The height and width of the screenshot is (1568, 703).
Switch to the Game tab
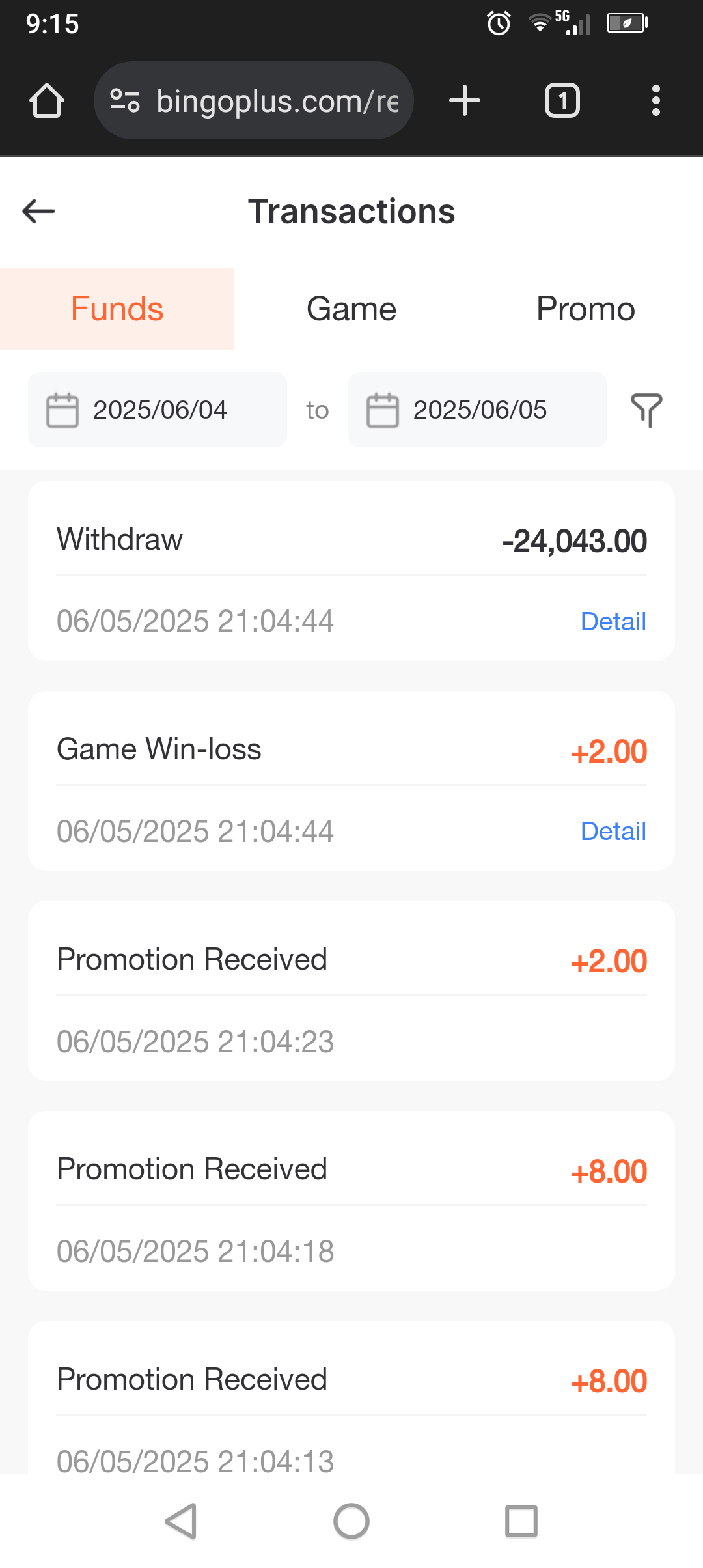point(351,309)
